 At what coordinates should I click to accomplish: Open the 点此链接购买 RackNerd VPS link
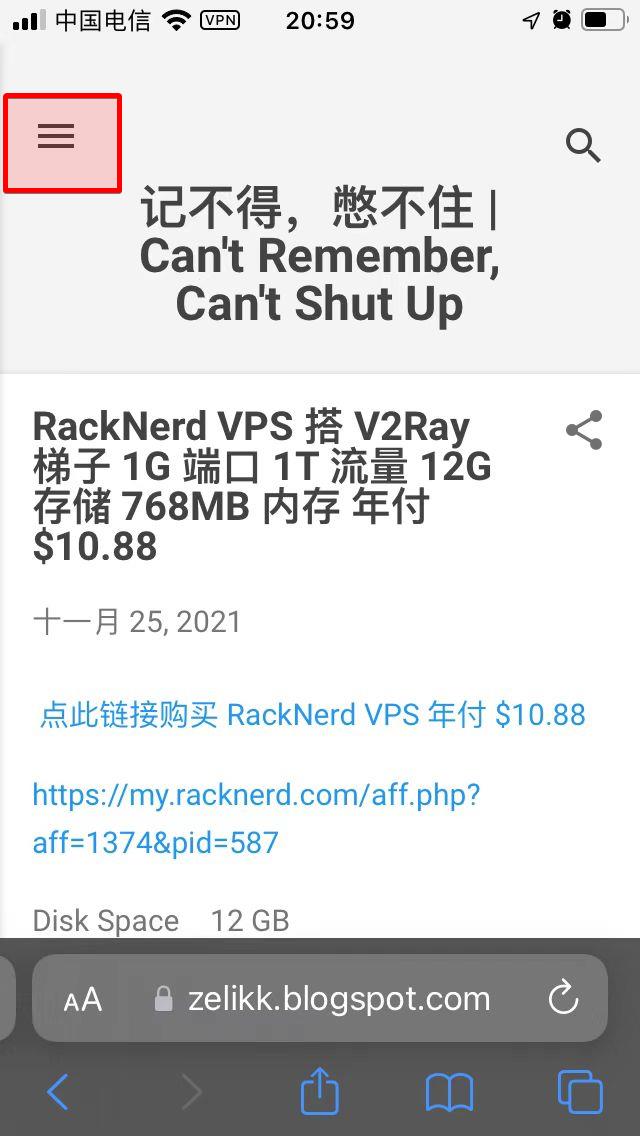(312, 715)
